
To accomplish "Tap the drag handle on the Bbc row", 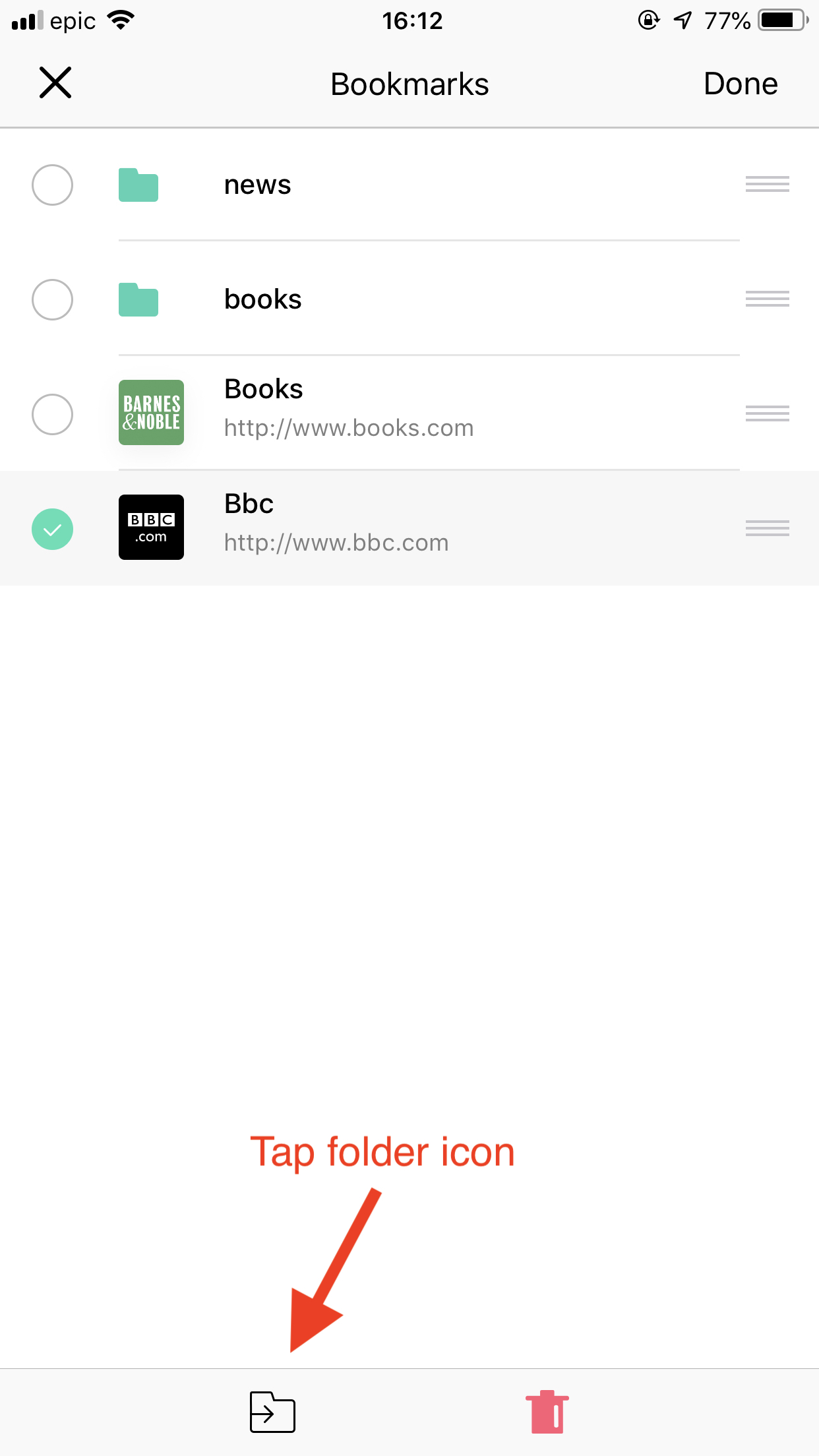I will tap(767, 528).
